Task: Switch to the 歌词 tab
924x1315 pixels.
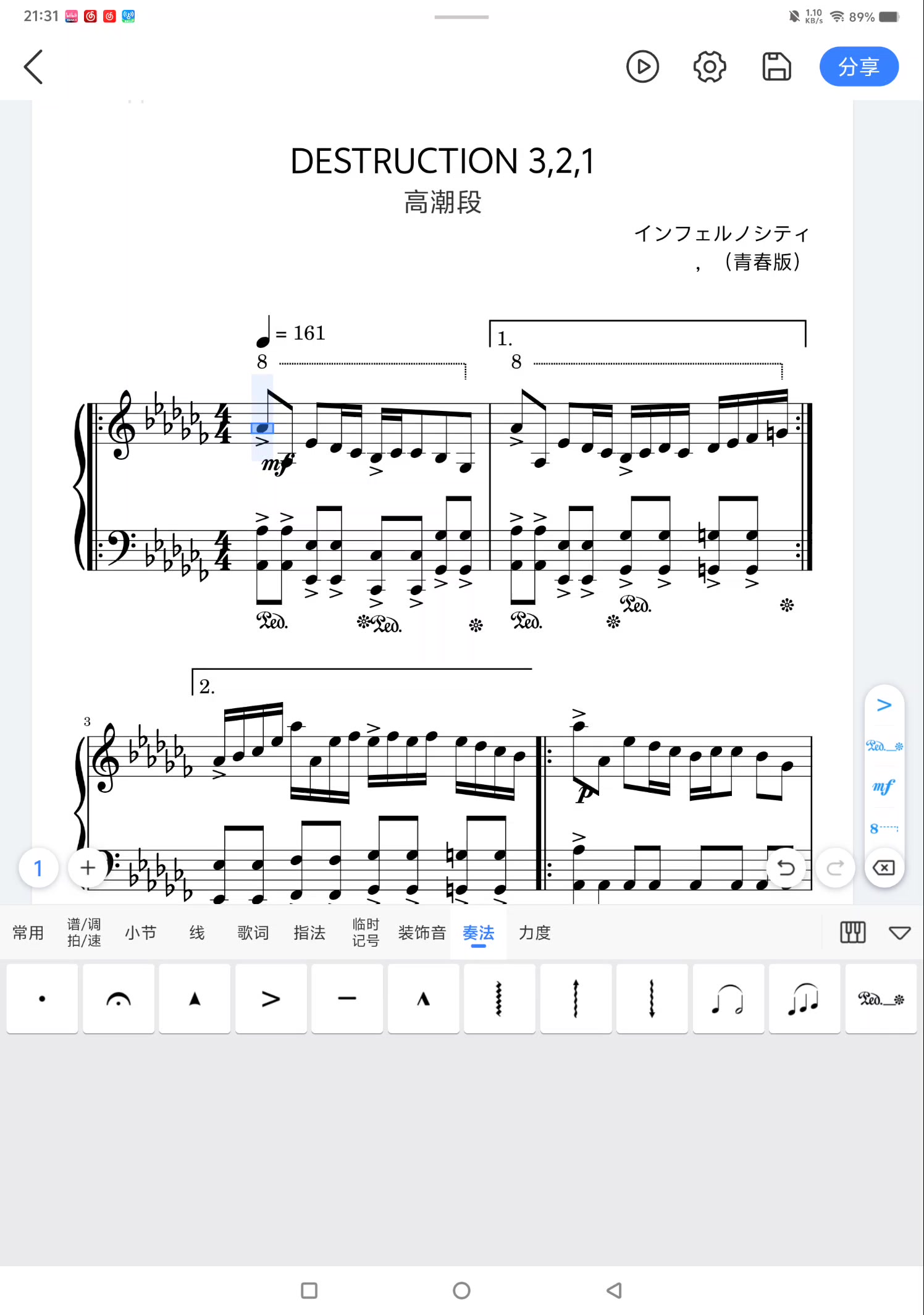Action: pyautogui.click(x=253, y=932)
